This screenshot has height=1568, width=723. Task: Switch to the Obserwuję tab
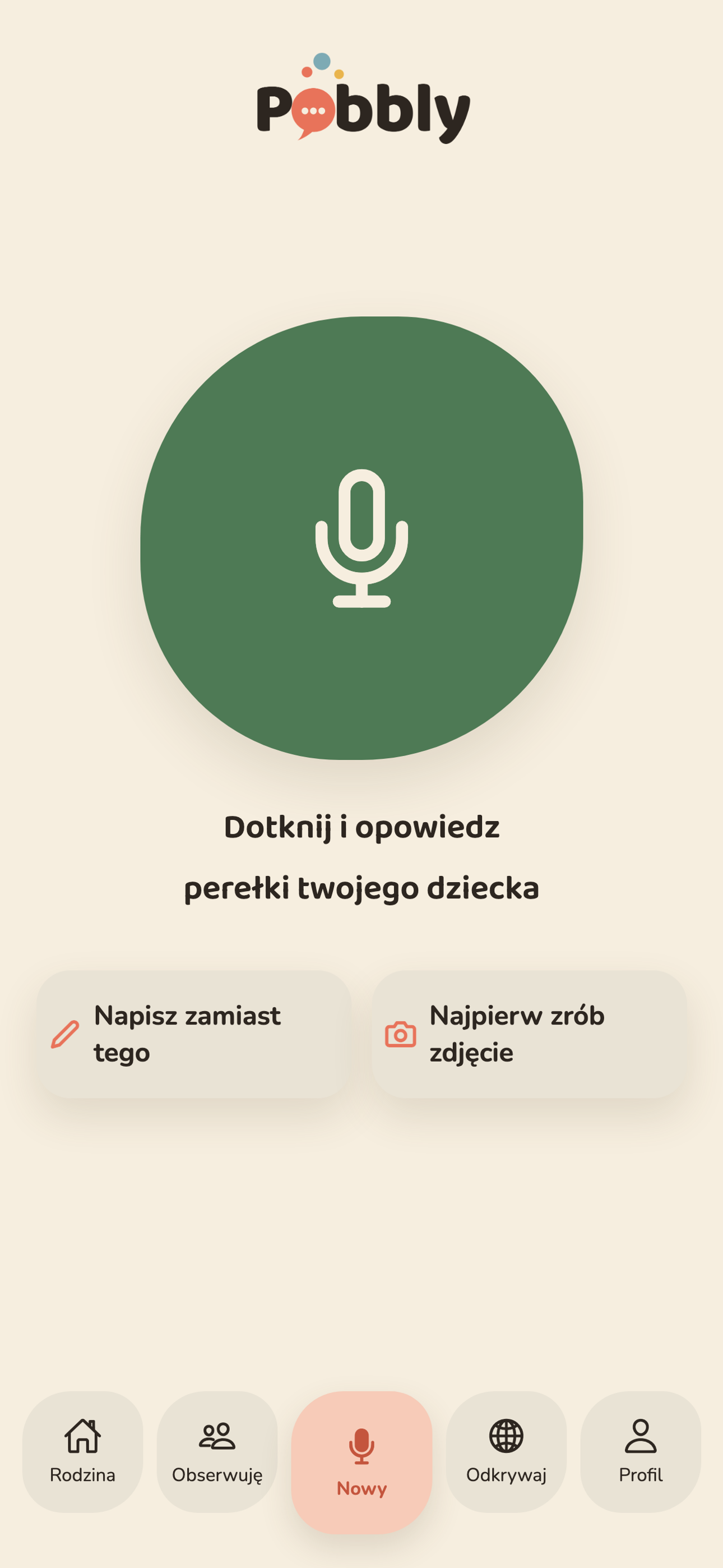pos(217,1451)
